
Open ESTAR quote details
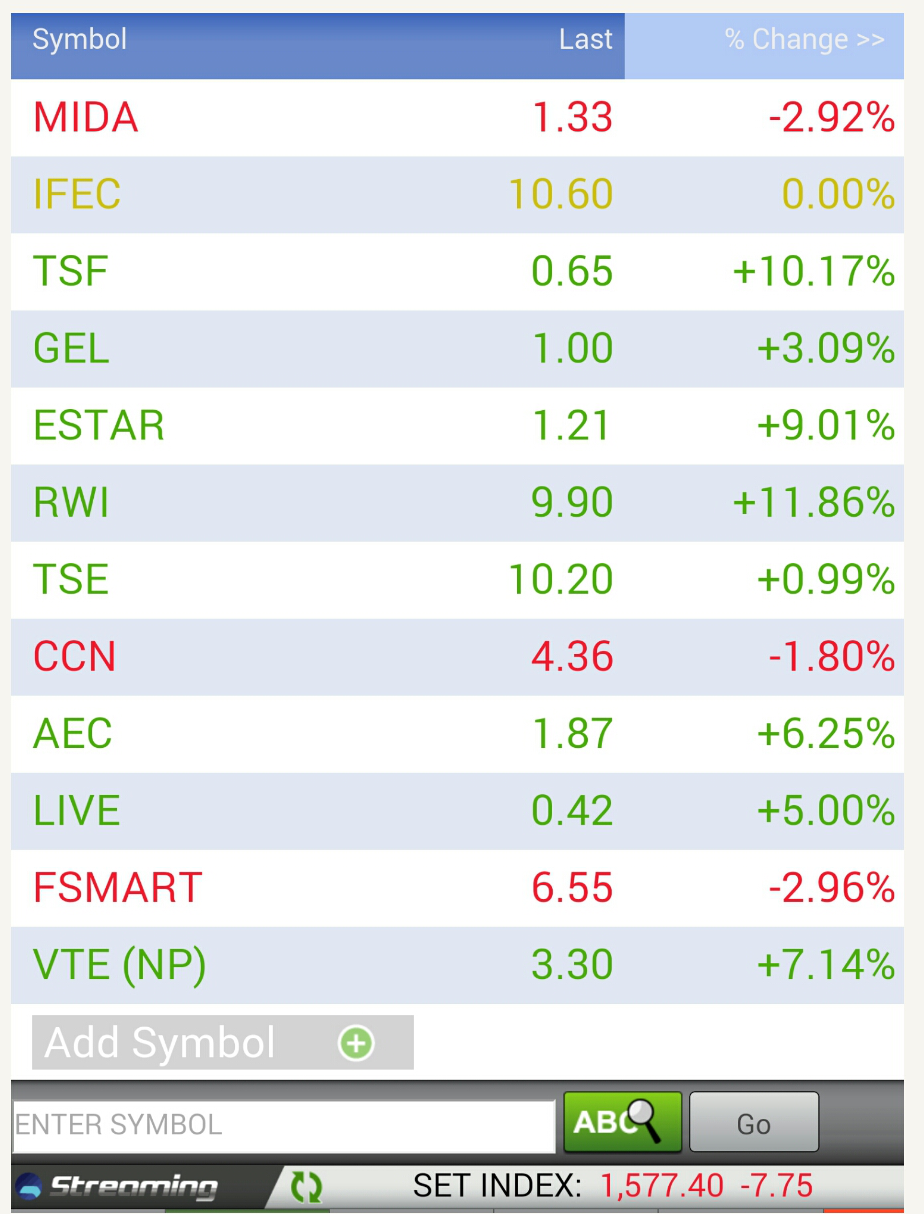pyautogui.click(x=457, y=426)
